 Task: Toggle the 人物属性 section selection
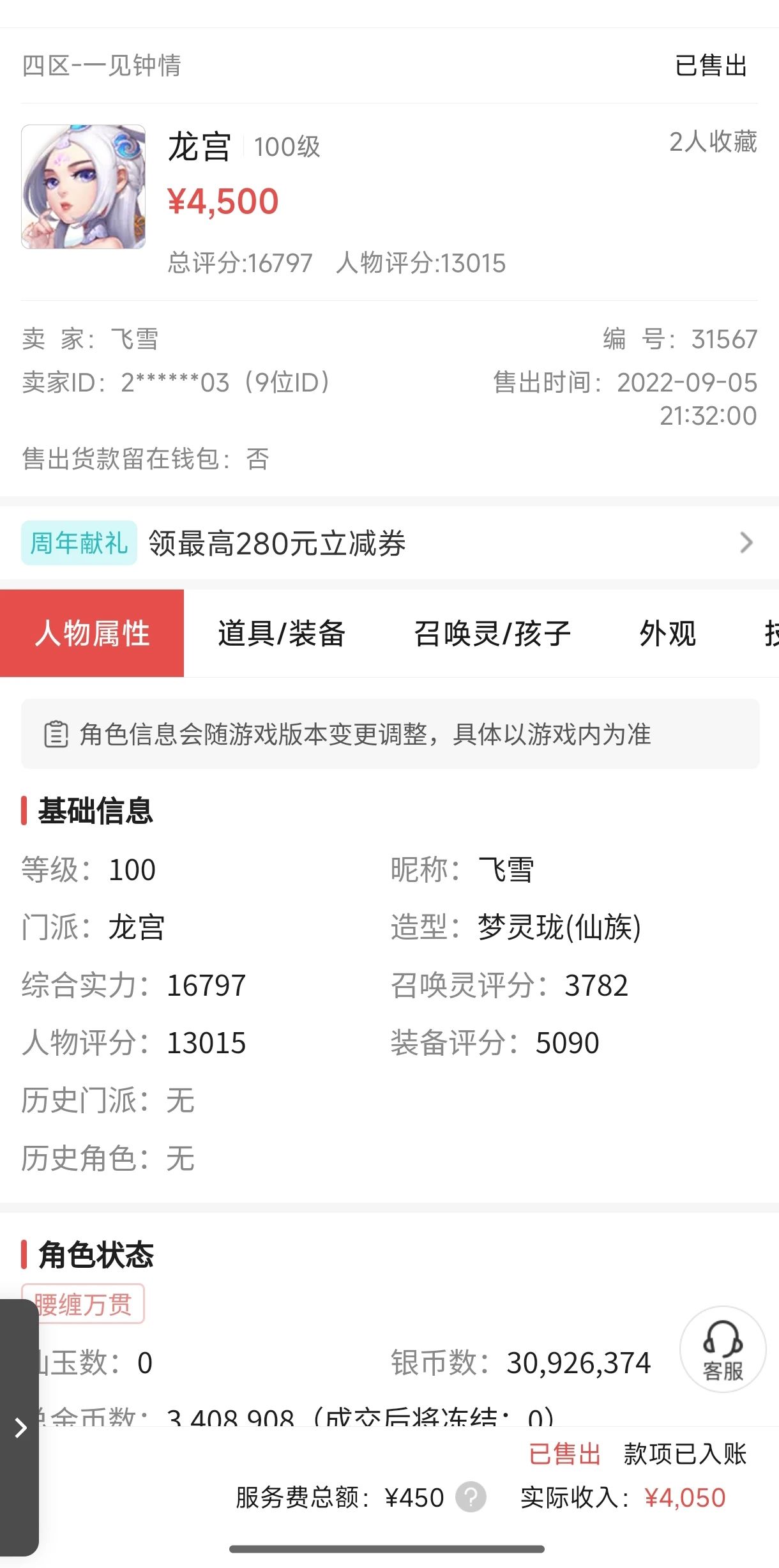(x=93, y=634)
